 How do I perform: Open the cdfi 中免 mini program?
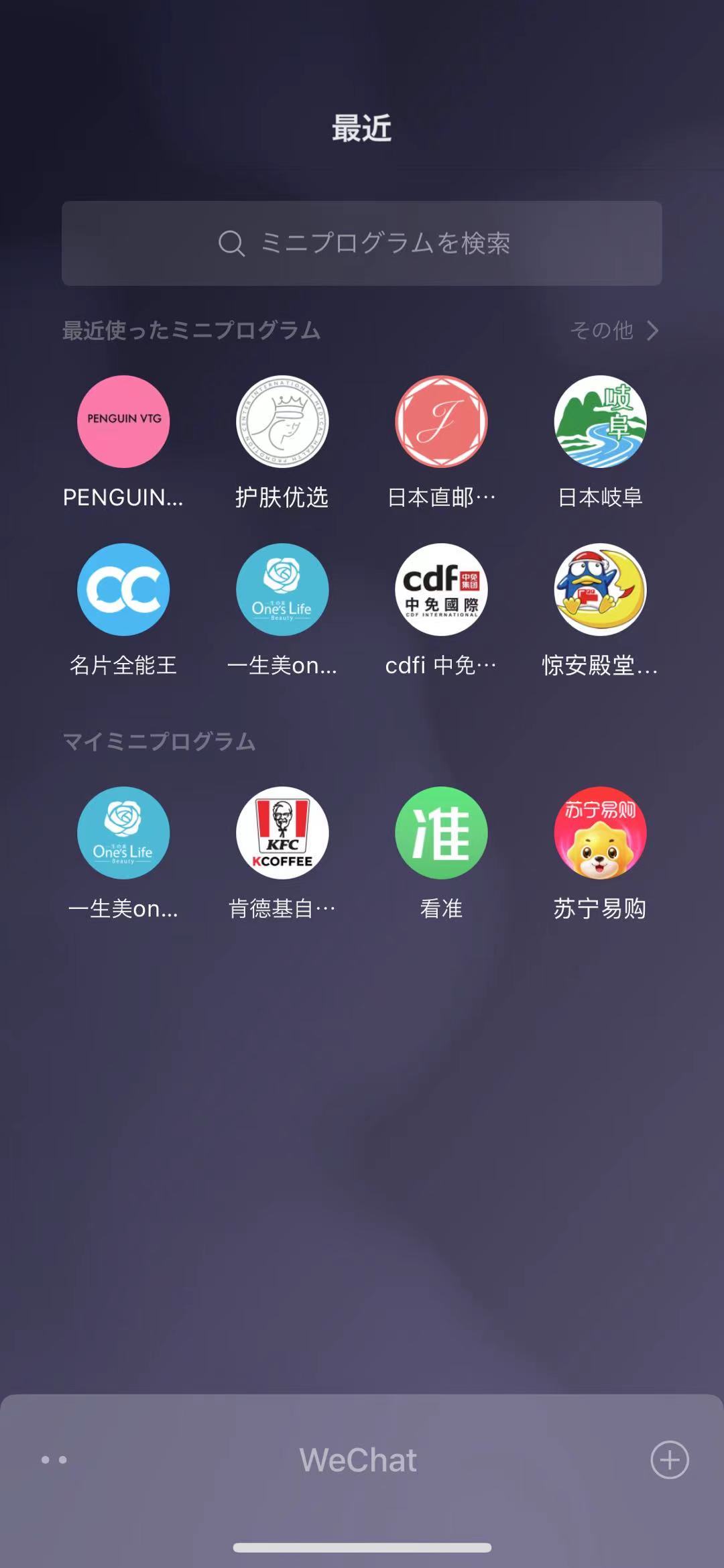(x=441, y=589)
